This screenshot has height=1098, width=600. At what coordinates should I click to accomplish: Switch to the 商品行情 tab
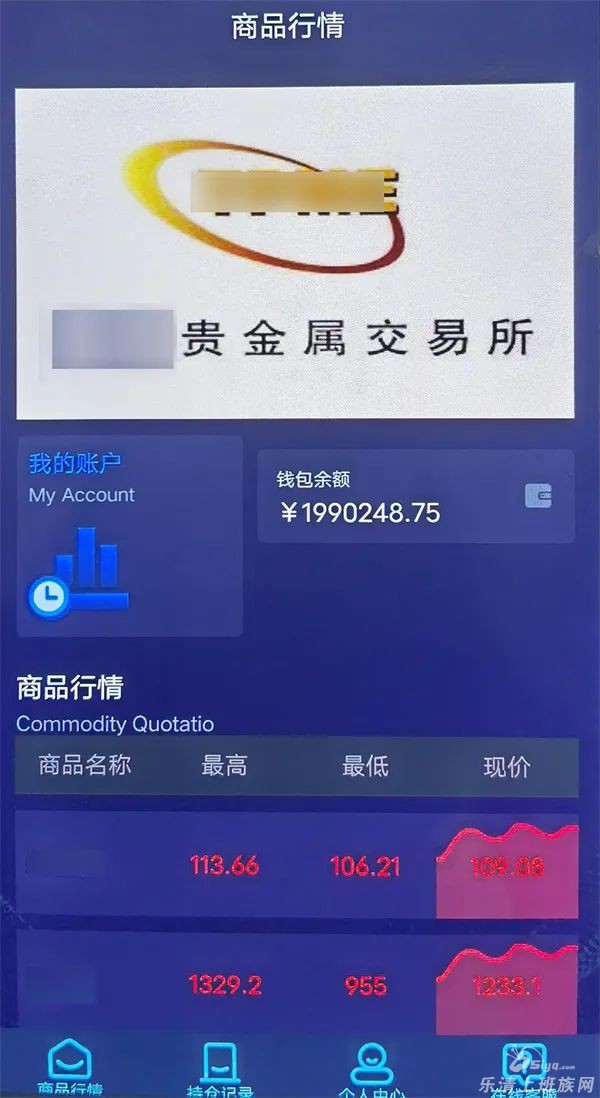(70, 1068)
